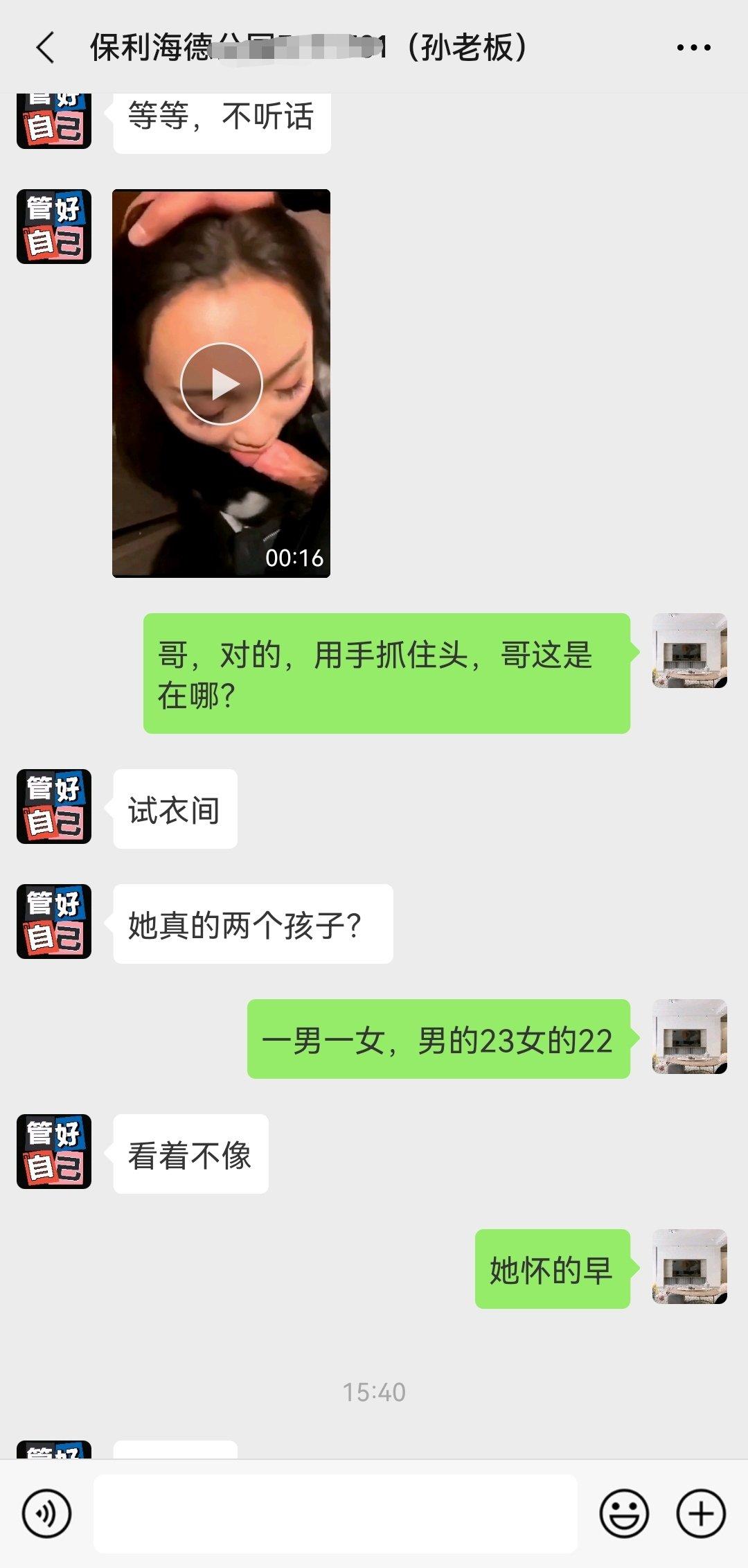Focus the message text field
The height and width of the screenshot is (1568, 748).
click(x=335, y=1514)
